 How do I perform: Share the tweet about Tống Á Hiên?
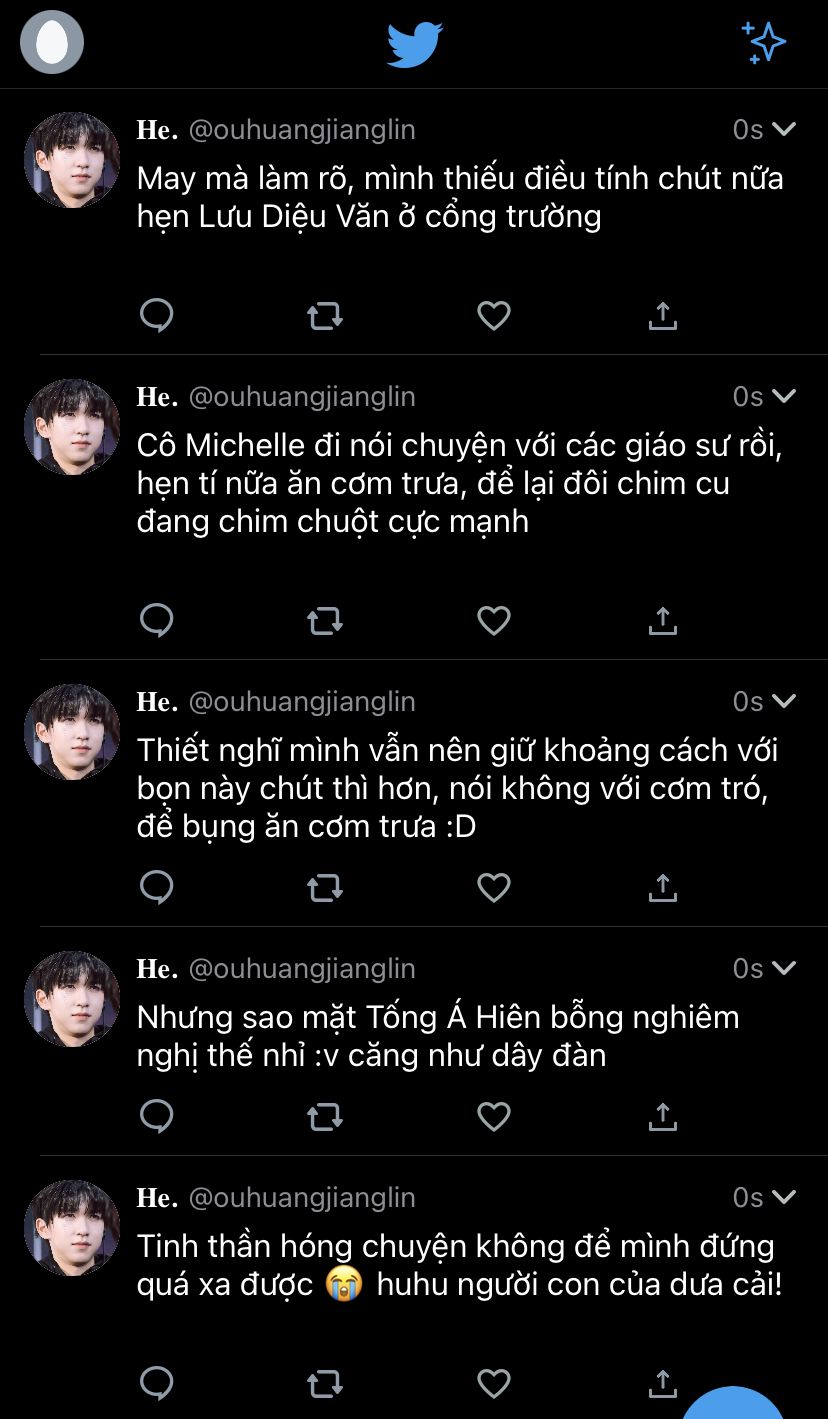pyautogui.click(x=662, y=1116)
